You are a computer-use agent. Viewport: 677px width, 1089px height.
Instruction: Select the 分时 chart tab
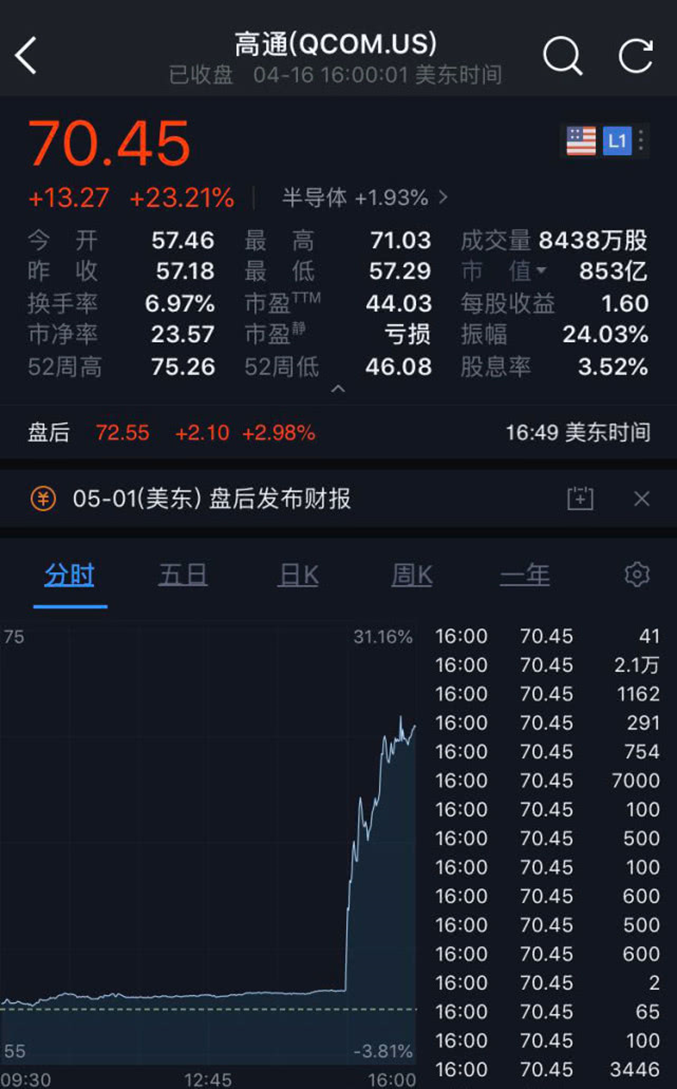69,575
